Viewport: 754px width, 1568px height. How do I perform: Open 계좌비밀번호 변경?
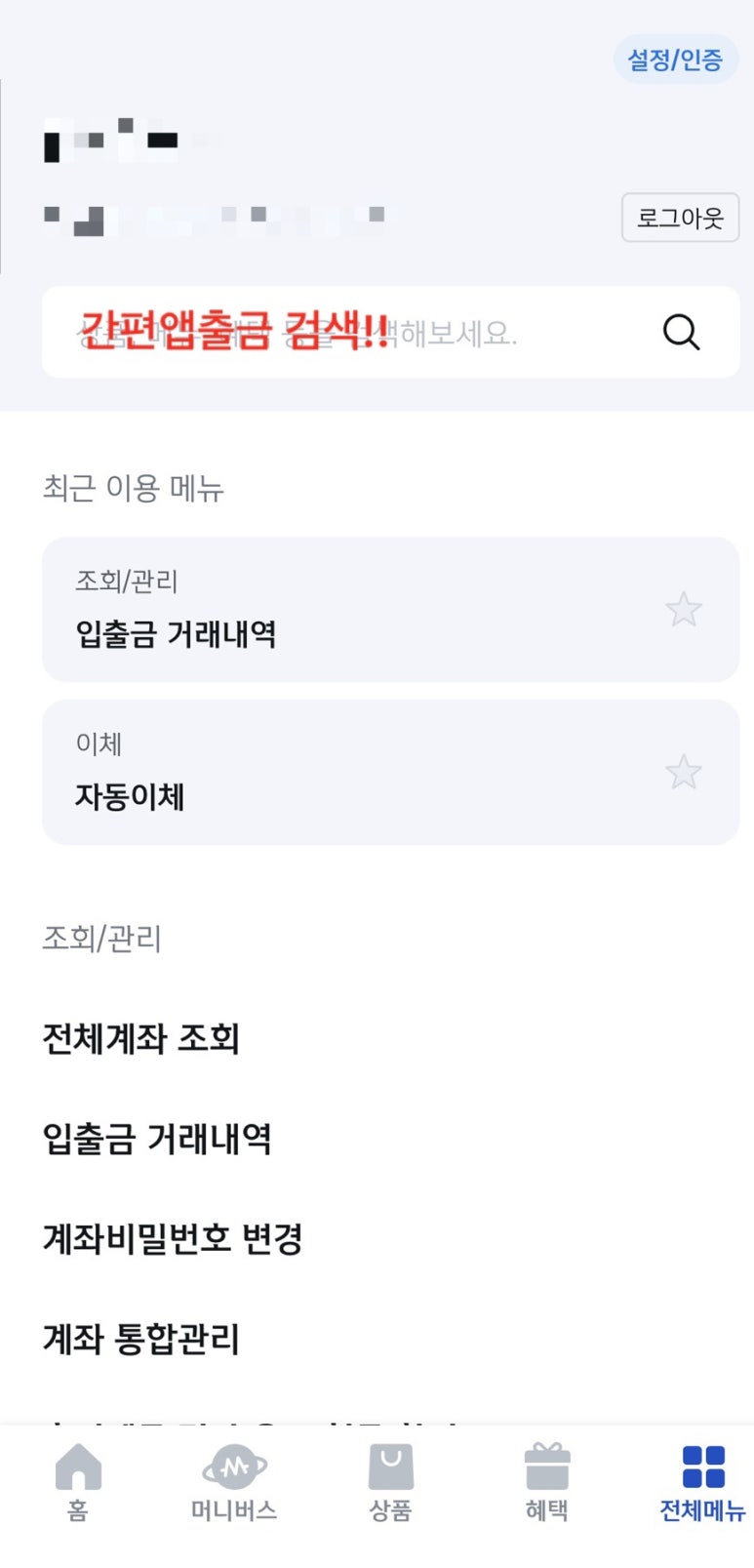(x=173, y=1238)
